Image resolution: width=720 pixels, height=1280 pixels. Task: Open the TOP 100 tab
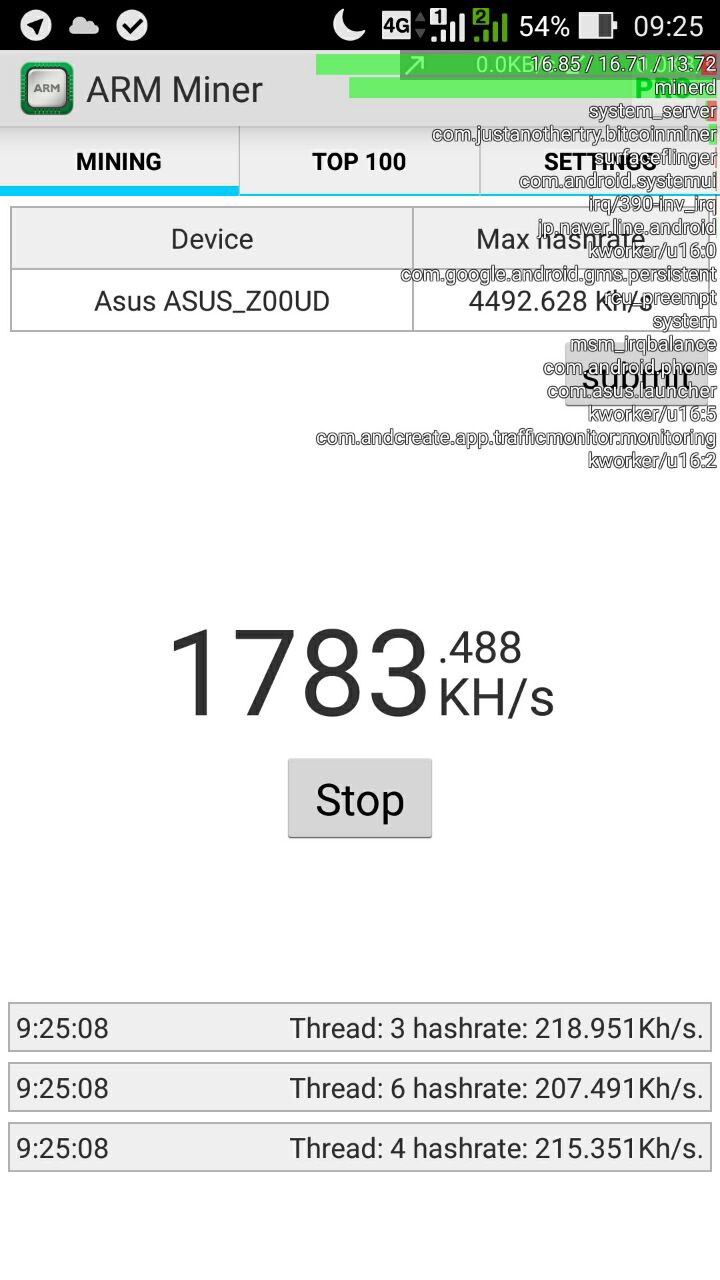[359, 161]
